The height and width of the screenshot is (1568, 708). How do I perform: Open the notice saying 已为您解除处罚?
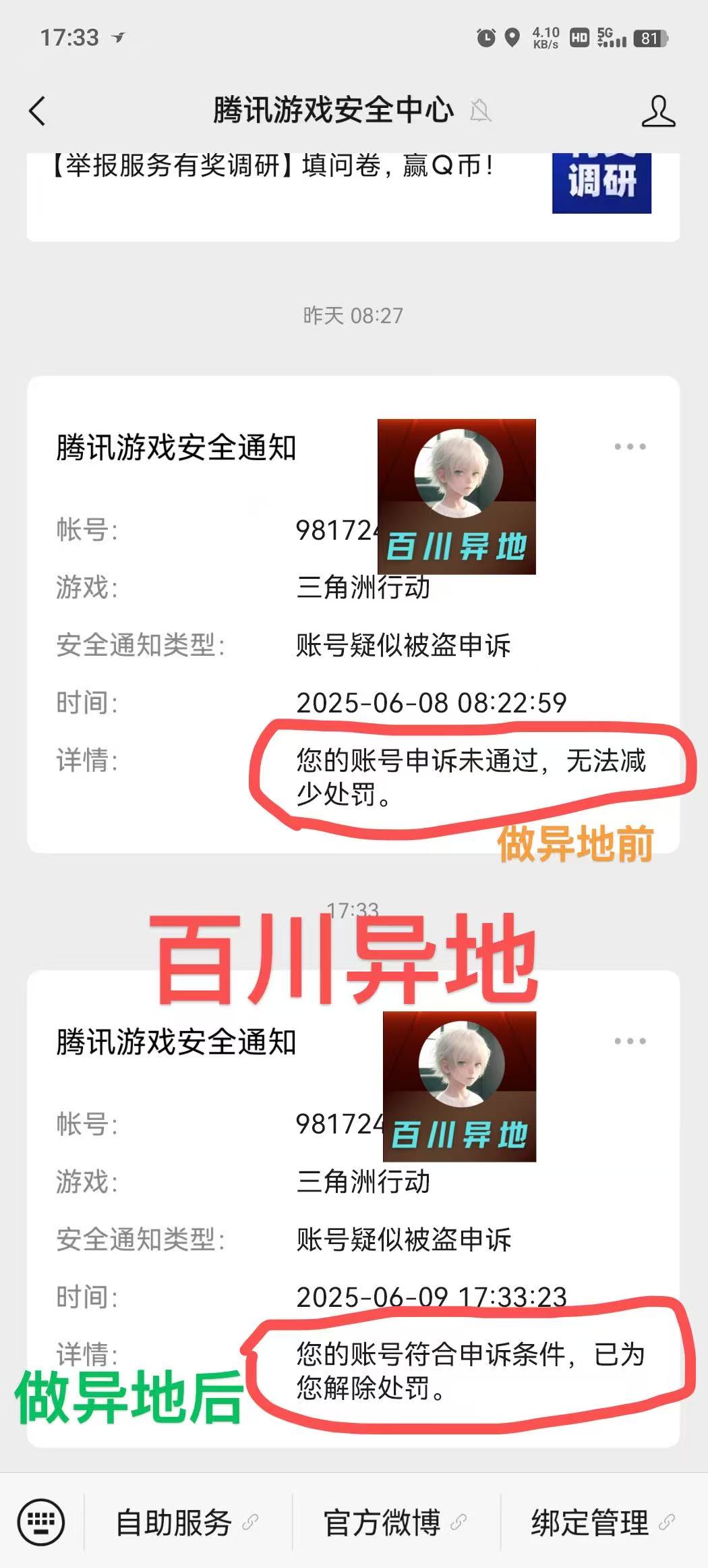(x=353, y=1209)
